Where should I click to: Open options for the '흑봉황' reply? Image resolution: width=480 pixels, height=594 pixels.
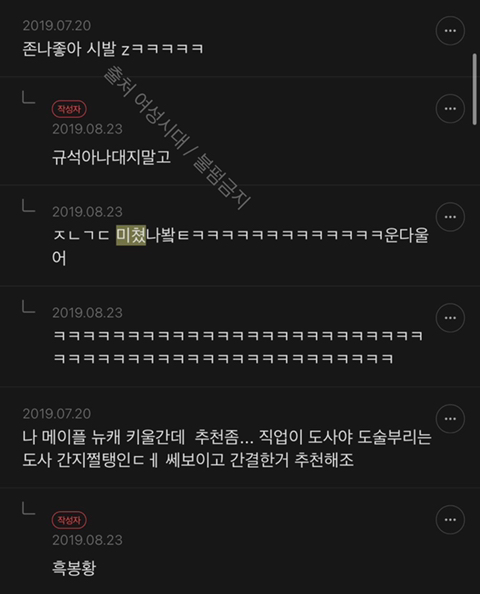[x=450, y=520]
